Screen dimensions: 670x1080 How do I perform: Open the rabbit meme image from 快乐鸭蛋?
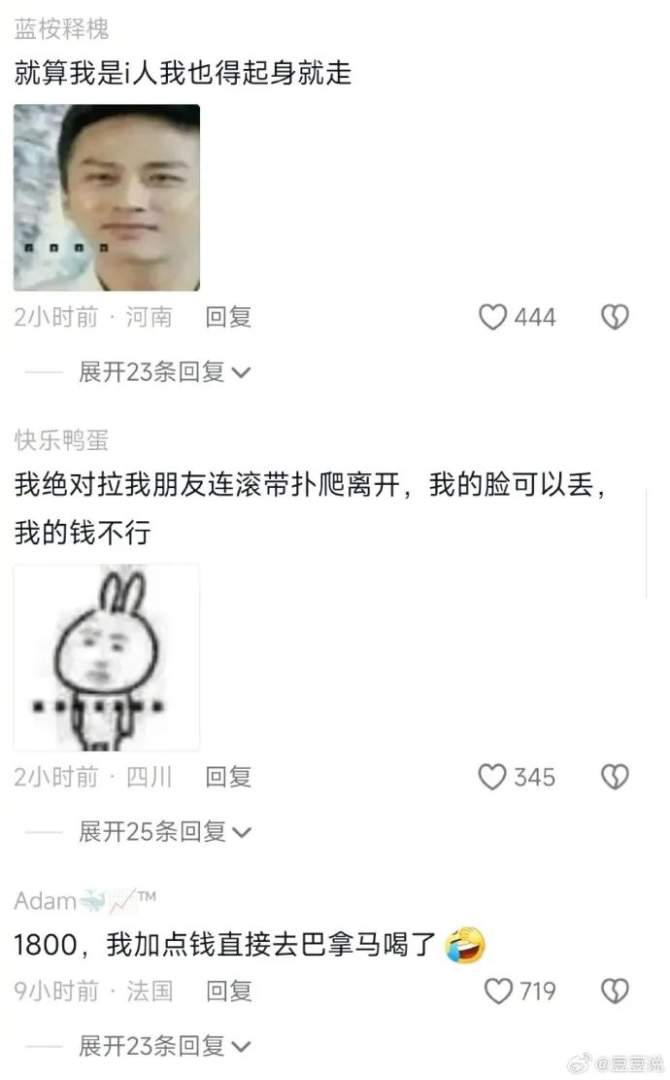pos(106,657)
